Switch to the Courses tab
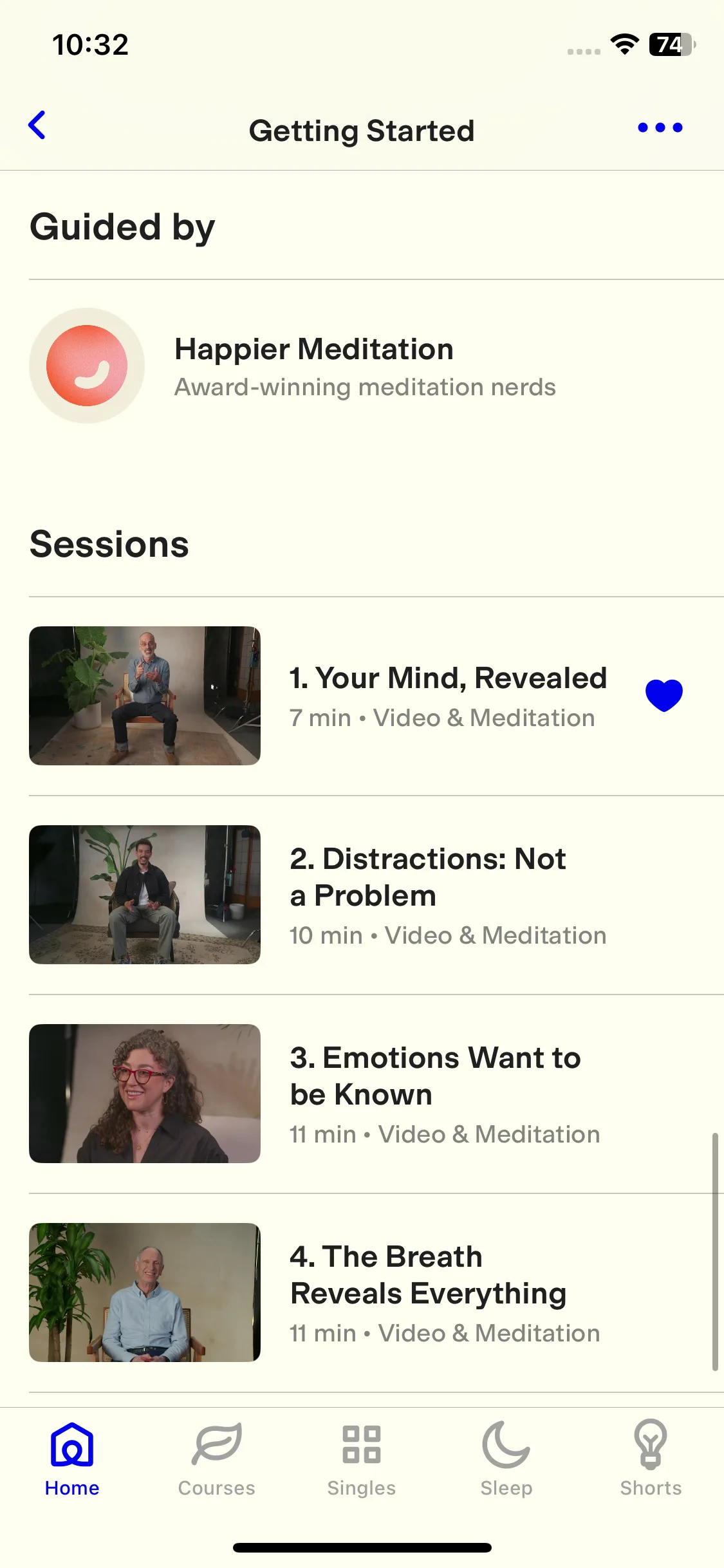Image resolution: width=724 pixels, height=1568 pixels. pyautogui.click(x=217, y=1460)
